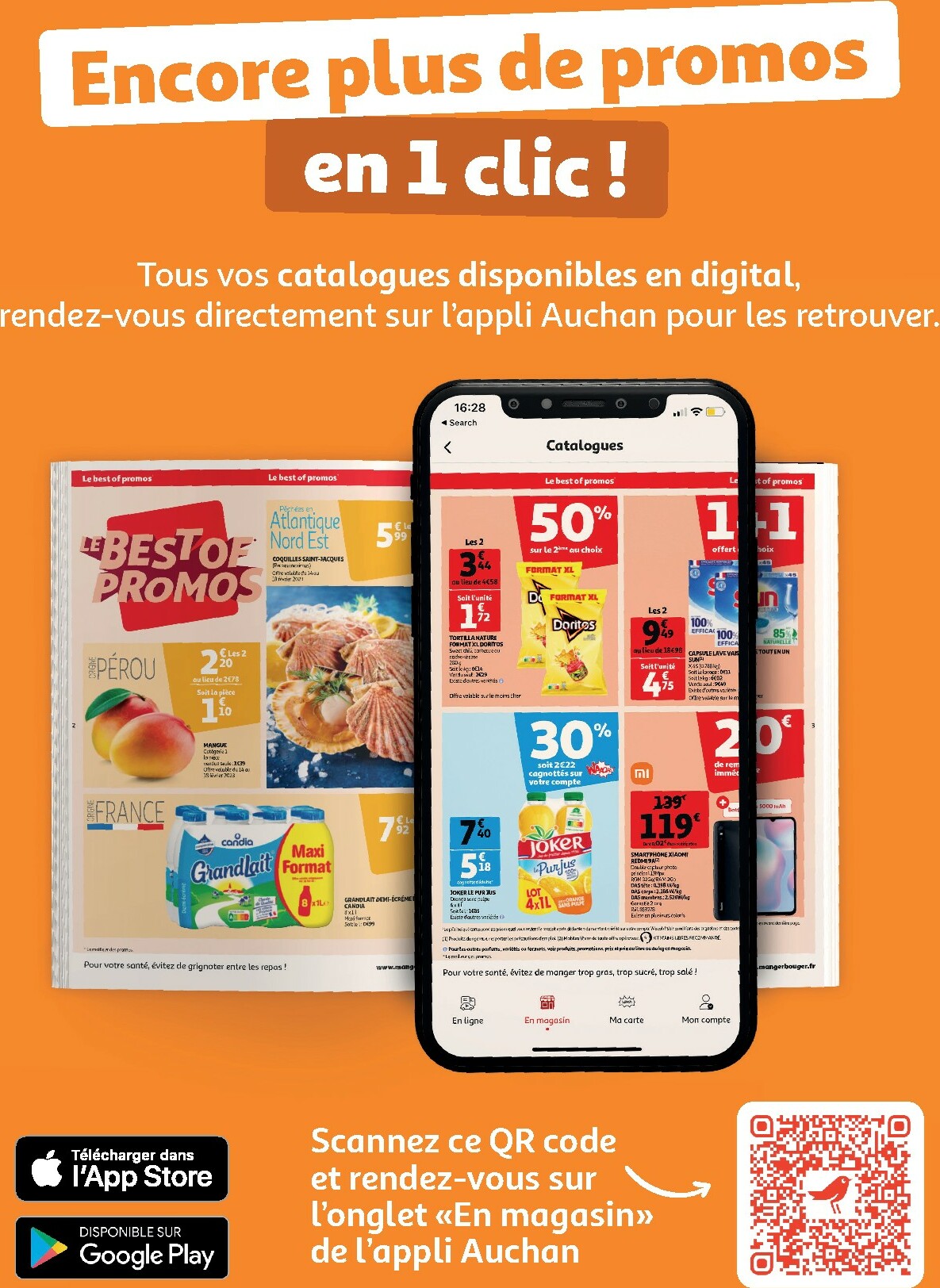Open the Disponible sur Google Play badge

[x=121, y=1244]
